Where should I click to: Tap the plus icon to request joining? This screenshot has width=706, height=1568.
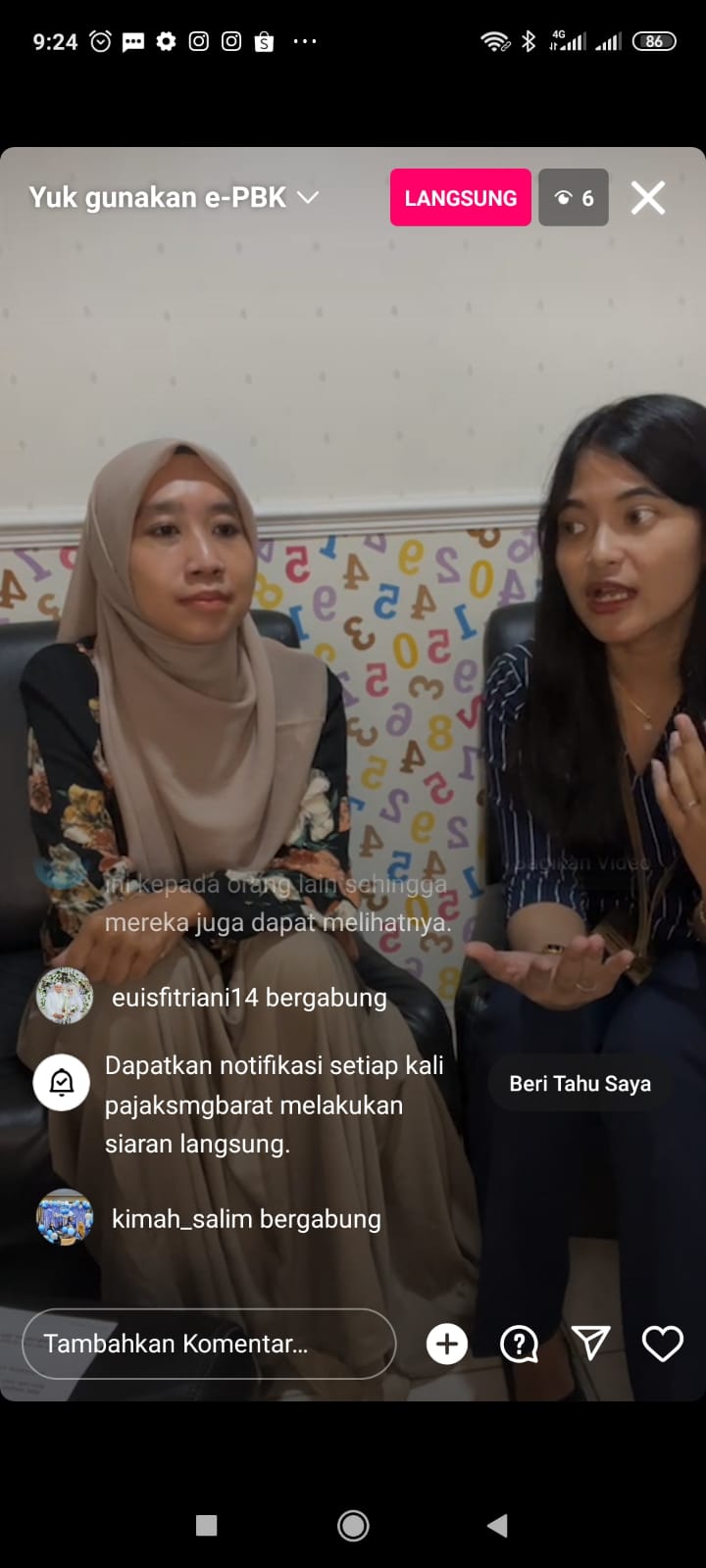[447, 1344]
